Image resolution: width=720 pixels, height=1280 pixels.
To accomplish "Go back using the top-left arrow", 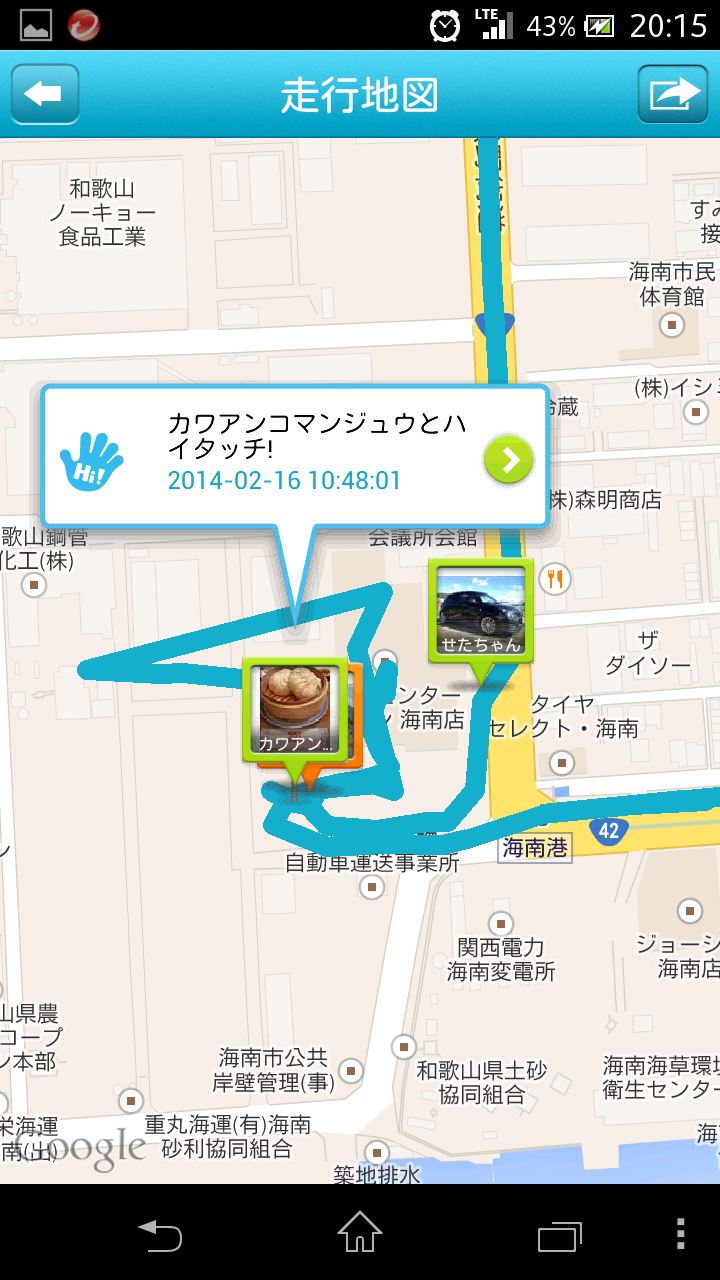I will (45, 95).
